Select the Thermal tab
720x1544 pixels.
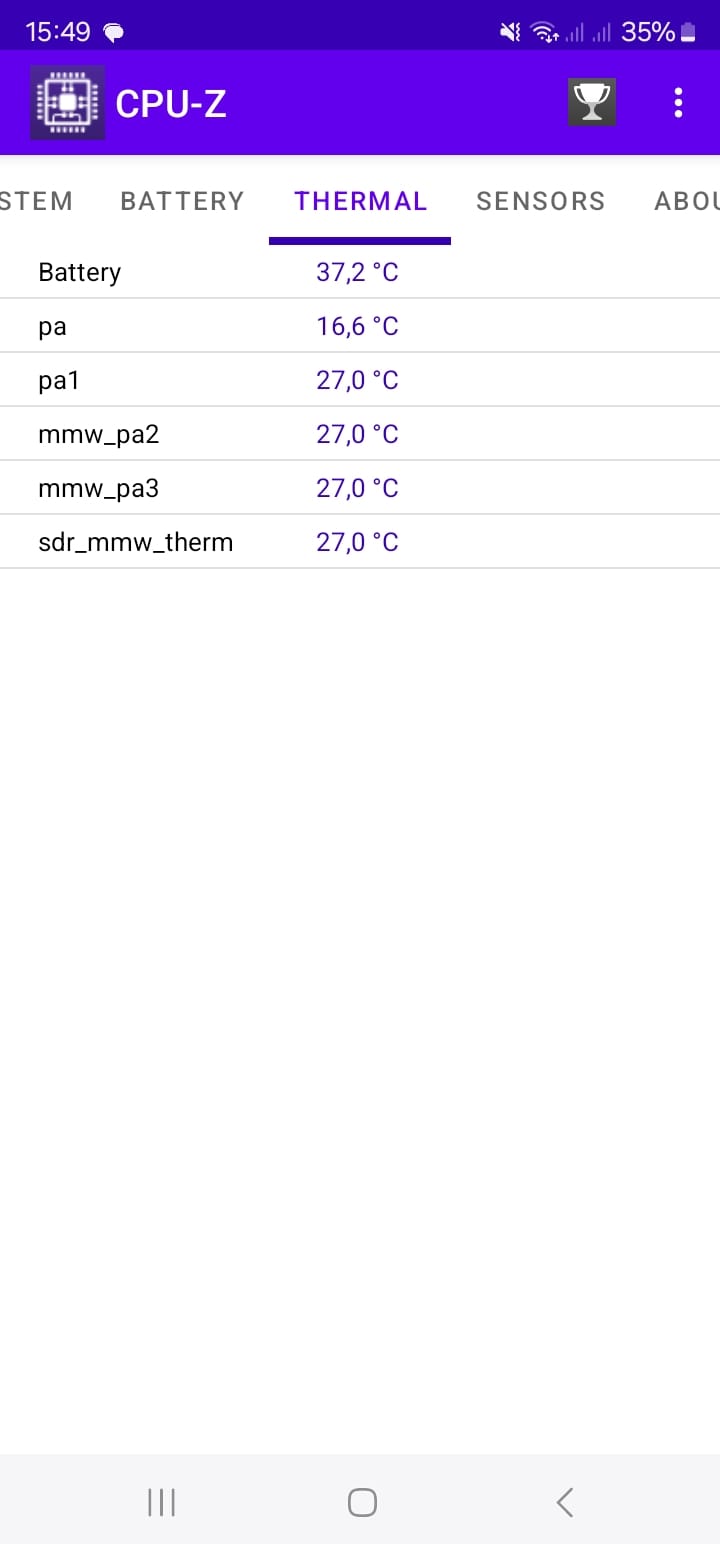(x=360, y=201)
